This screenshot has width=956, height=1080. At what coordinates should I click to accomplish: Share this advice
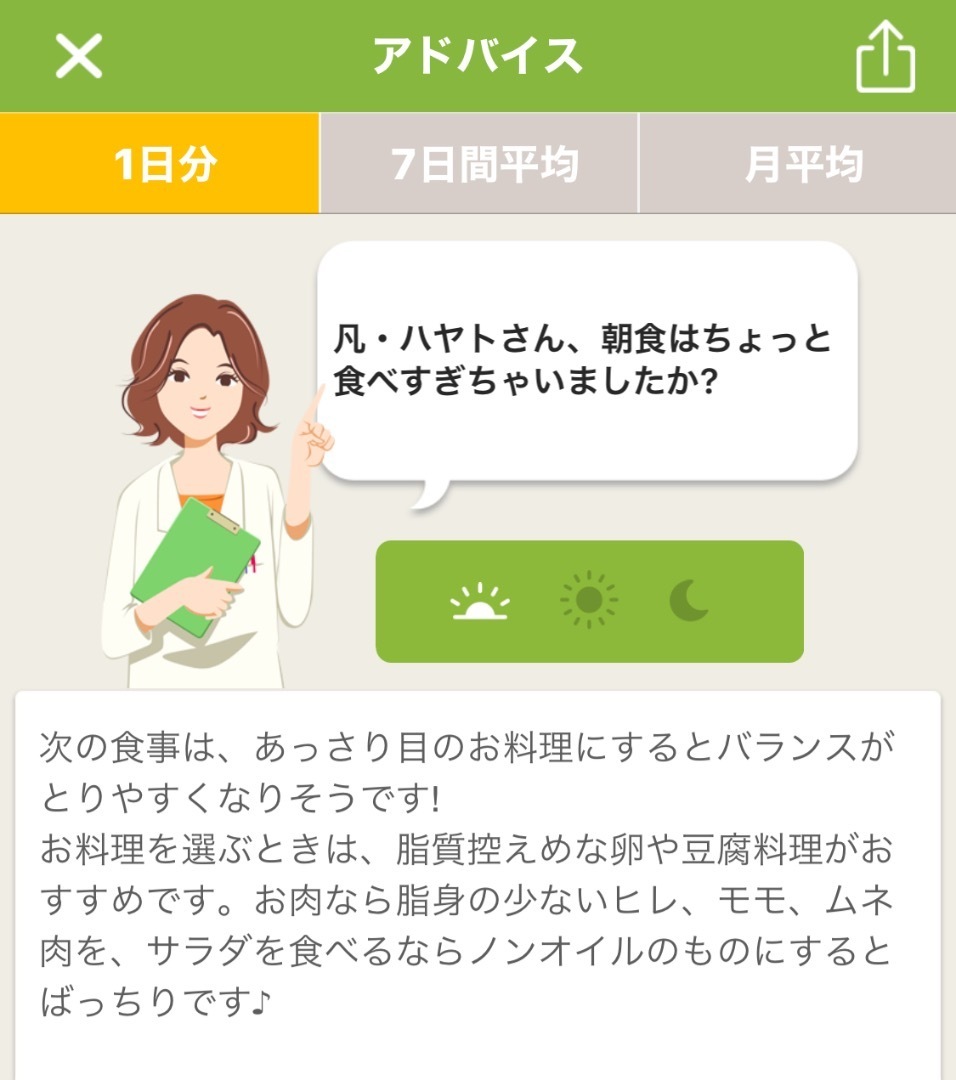point(885,56)
